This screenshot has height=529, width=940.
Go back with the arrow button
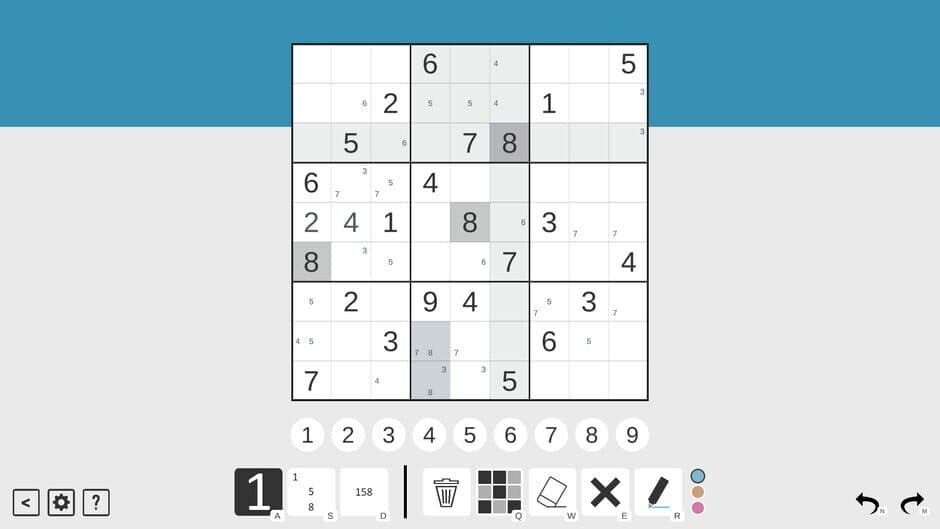(26, 502)
